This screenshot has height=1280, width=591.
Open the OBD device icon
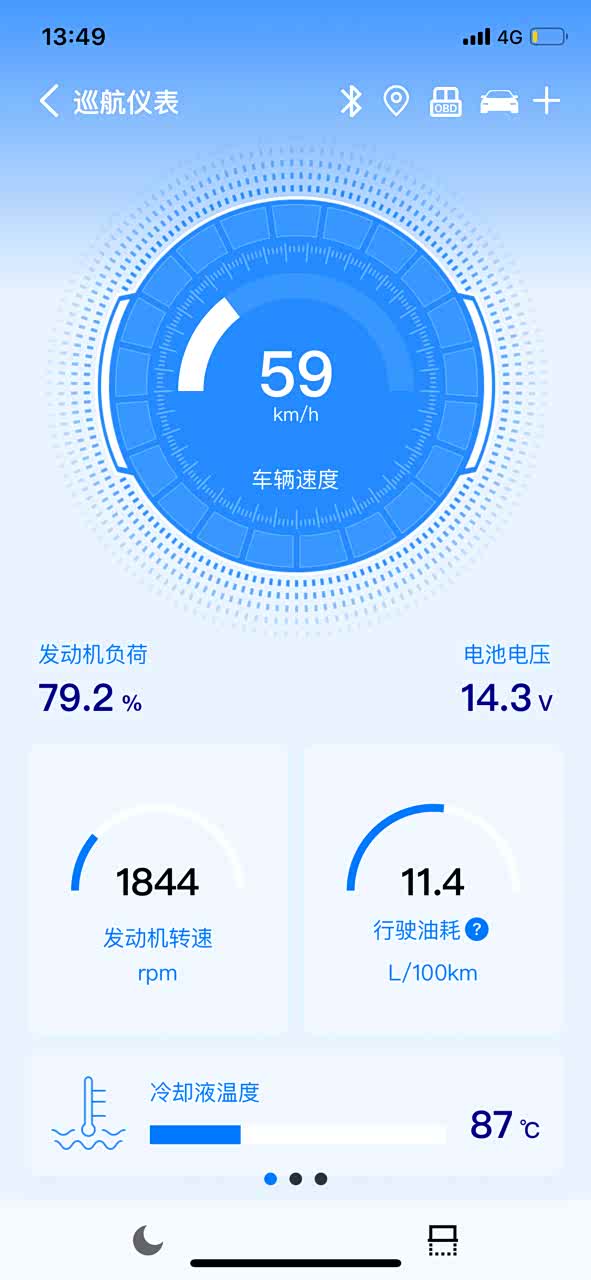pyautogui.click(x=446, y=102)
